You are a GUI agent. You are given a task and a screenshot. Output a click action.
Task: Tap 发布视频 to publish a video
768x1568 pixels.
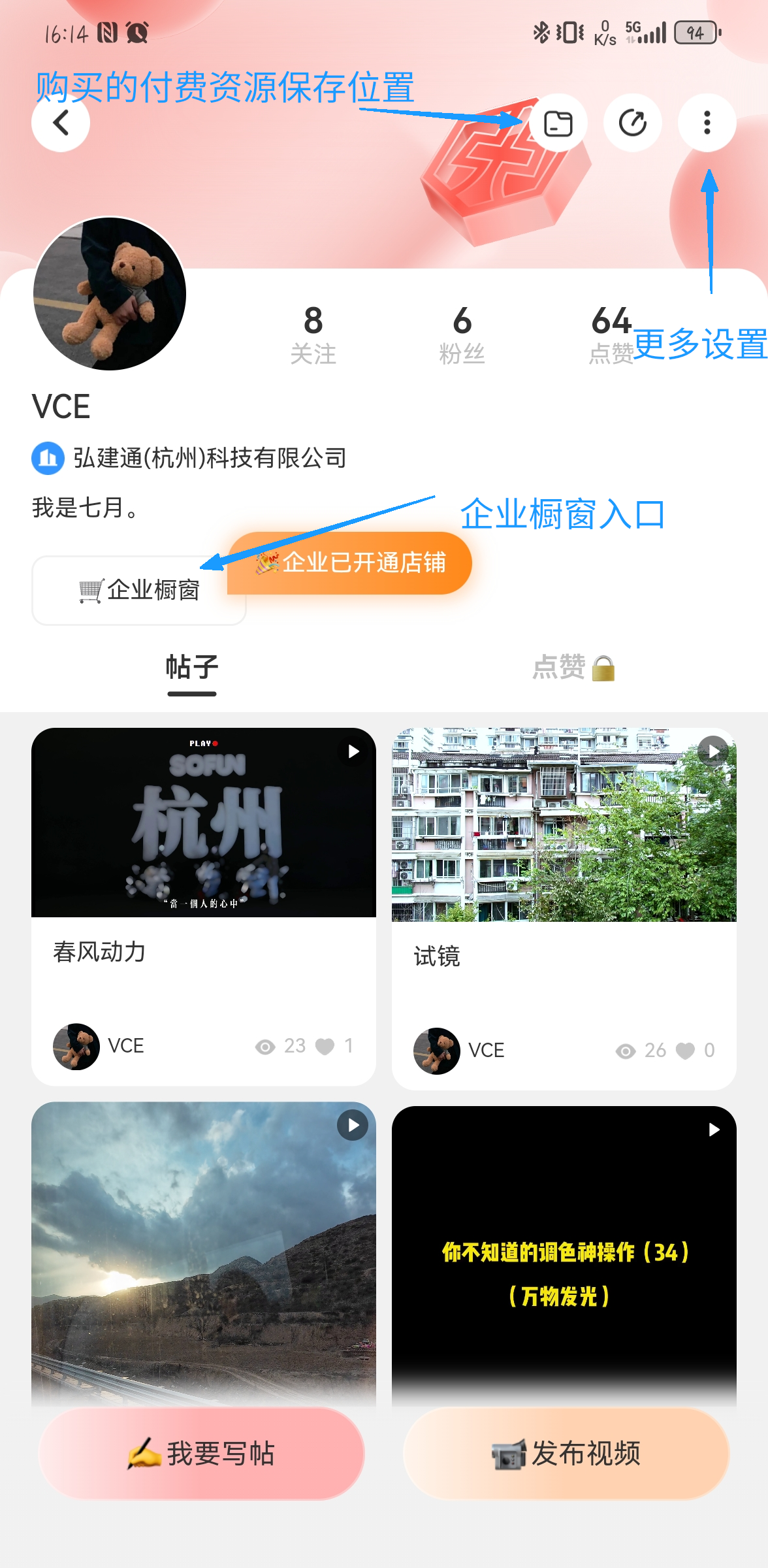point(566,1454)
